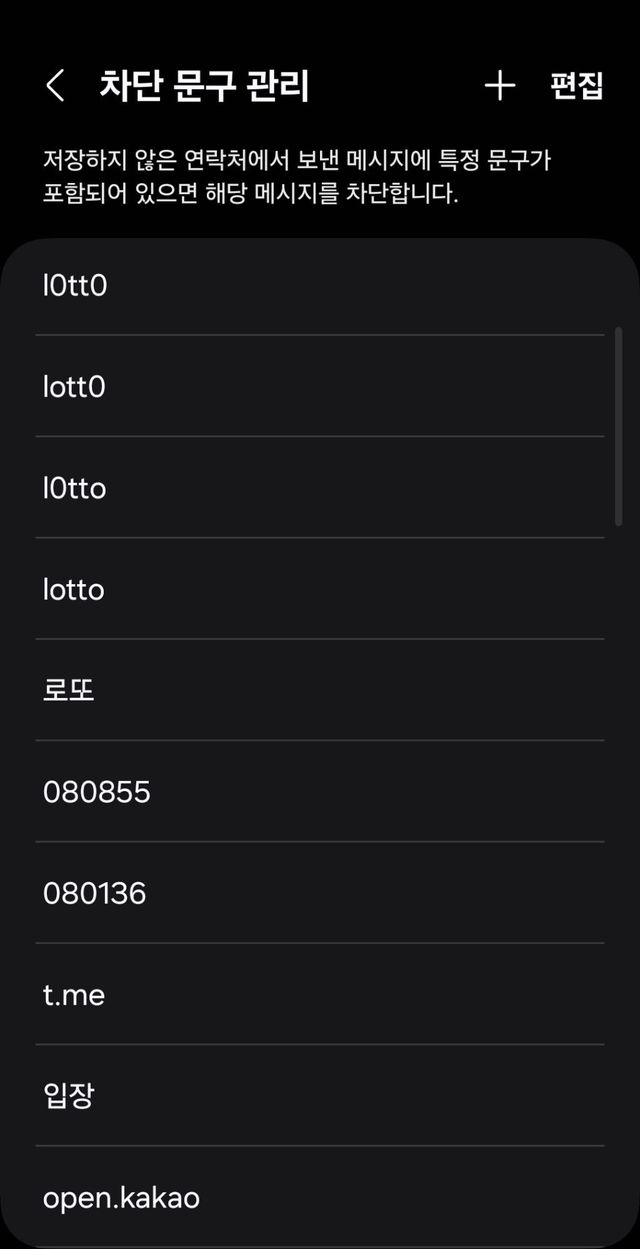
Task: Go back from blocked phrases screen
Action: click(55, 86)
